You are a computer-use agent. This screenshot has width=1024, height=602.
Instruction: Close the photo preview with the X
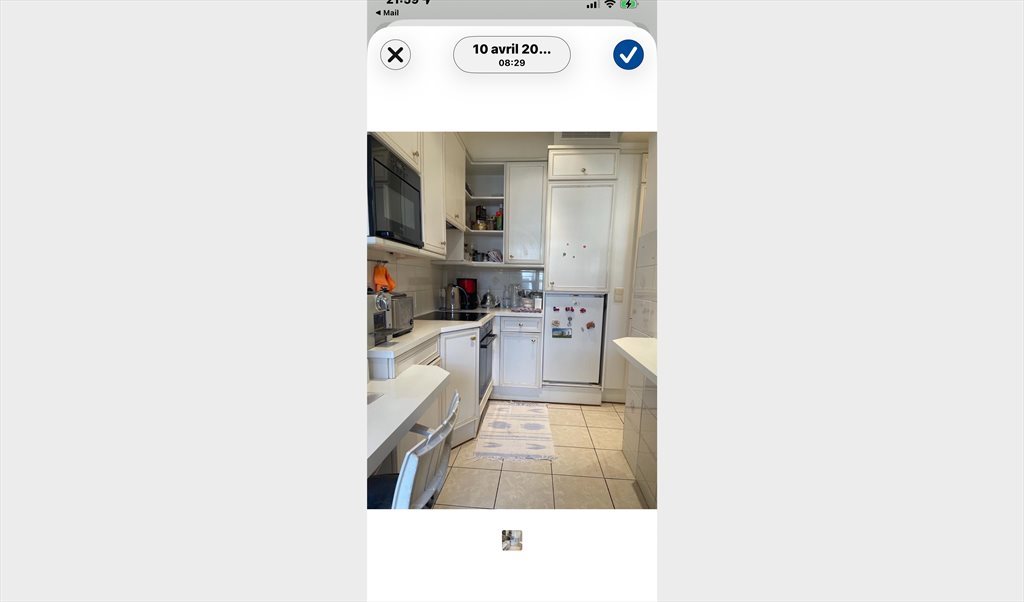click(395, 55)
